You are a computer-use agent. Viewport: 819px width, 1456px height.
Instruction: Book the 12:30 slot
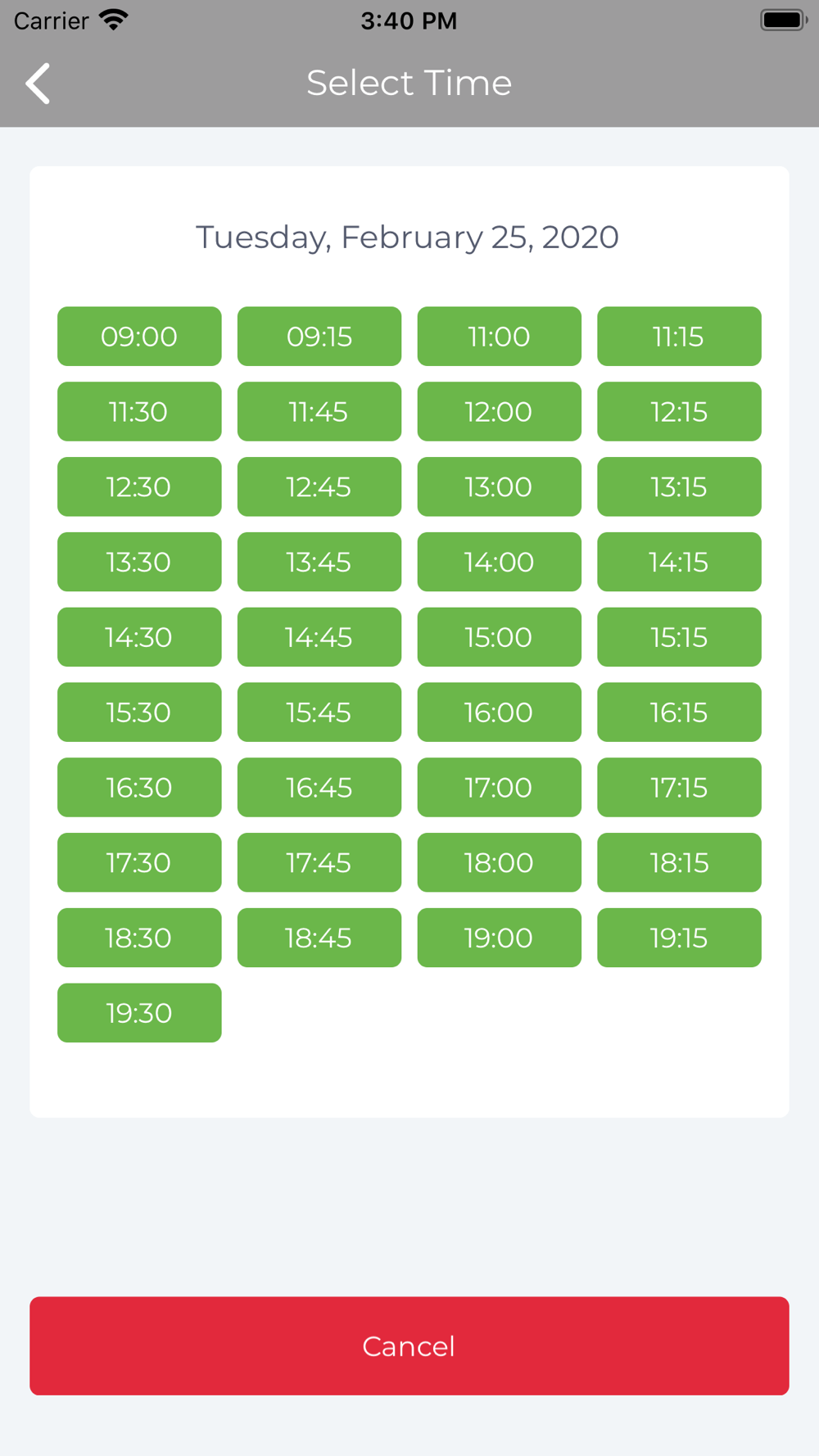coord(139,487)
